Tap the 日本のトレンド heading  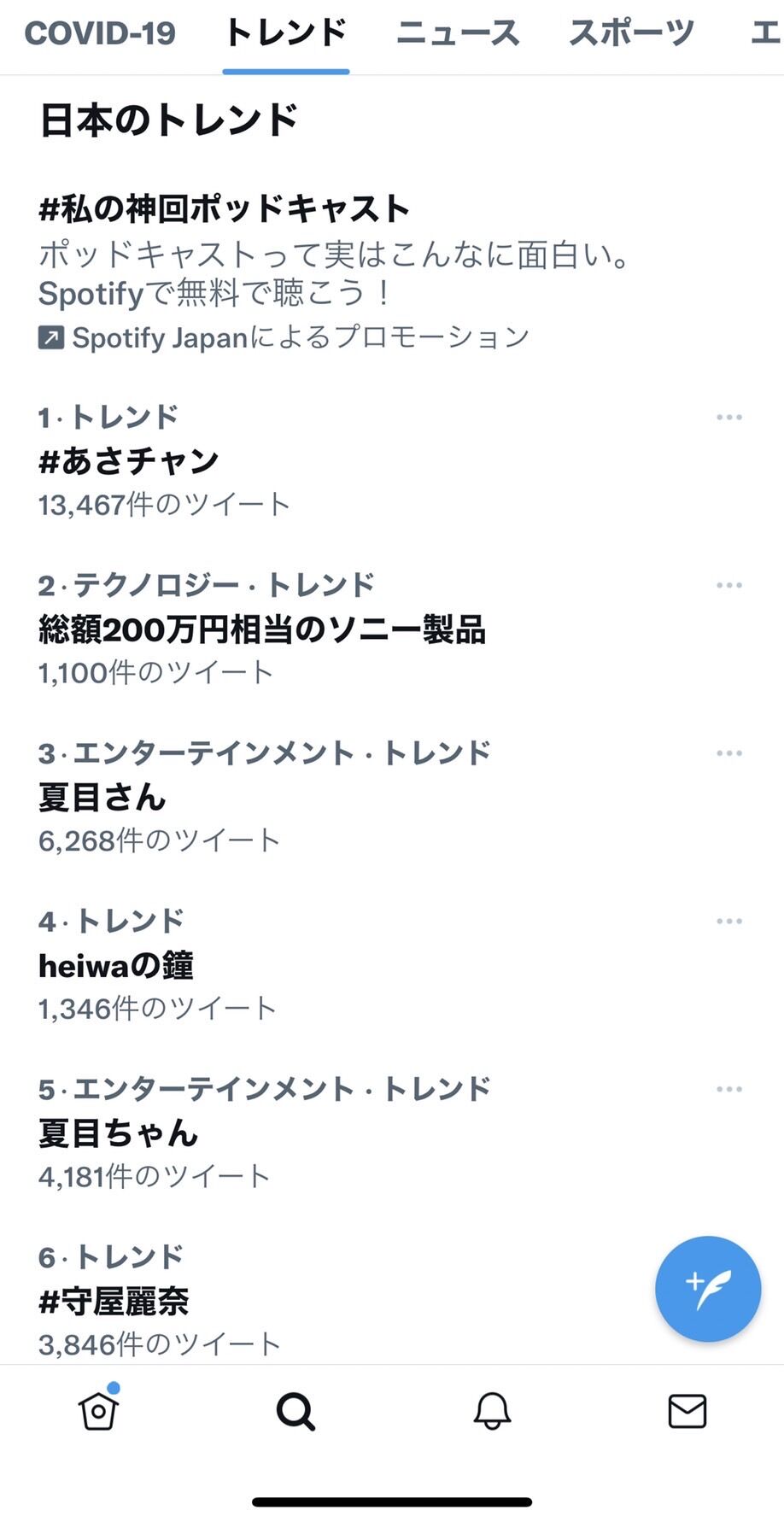click(167, 120)
